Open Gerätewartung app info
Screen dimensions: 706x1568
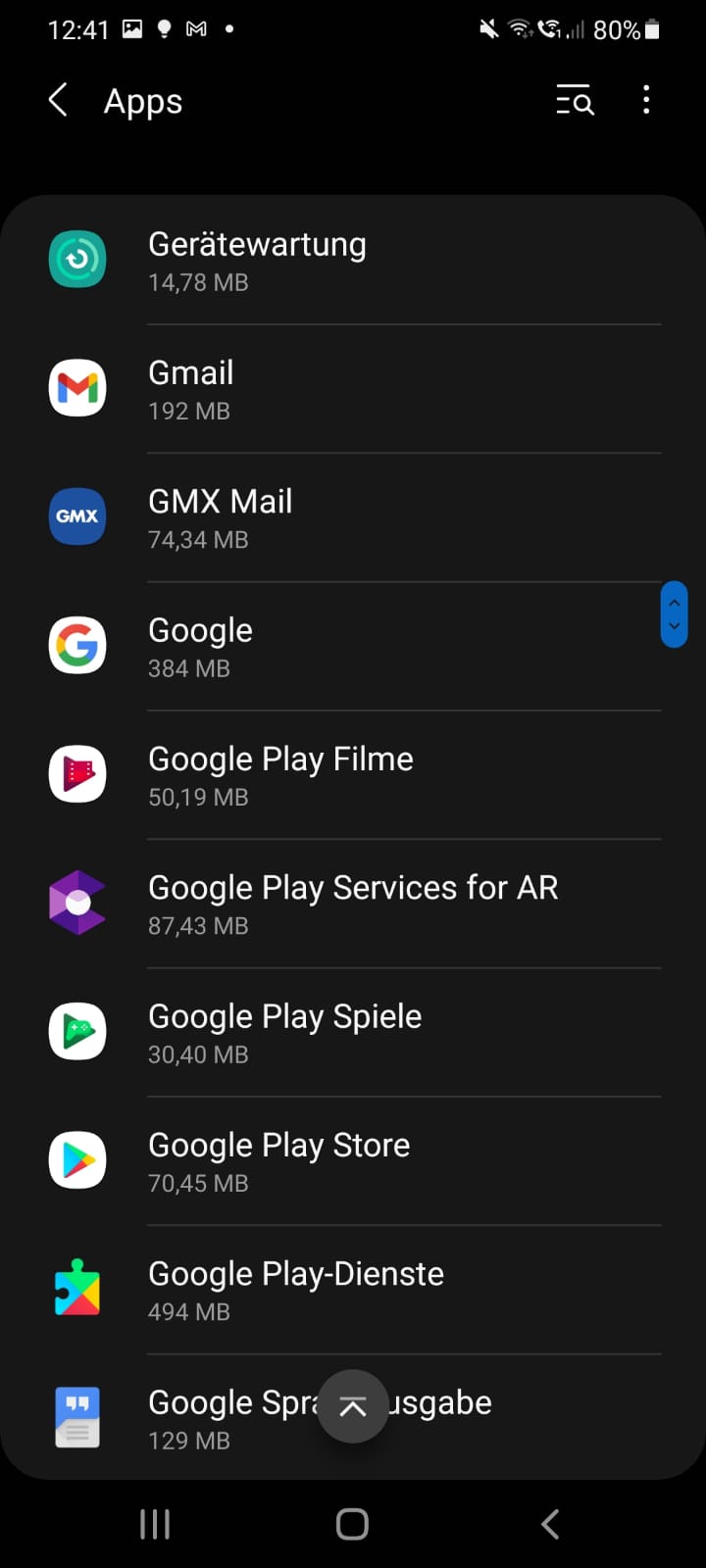[x=353, y=261]
